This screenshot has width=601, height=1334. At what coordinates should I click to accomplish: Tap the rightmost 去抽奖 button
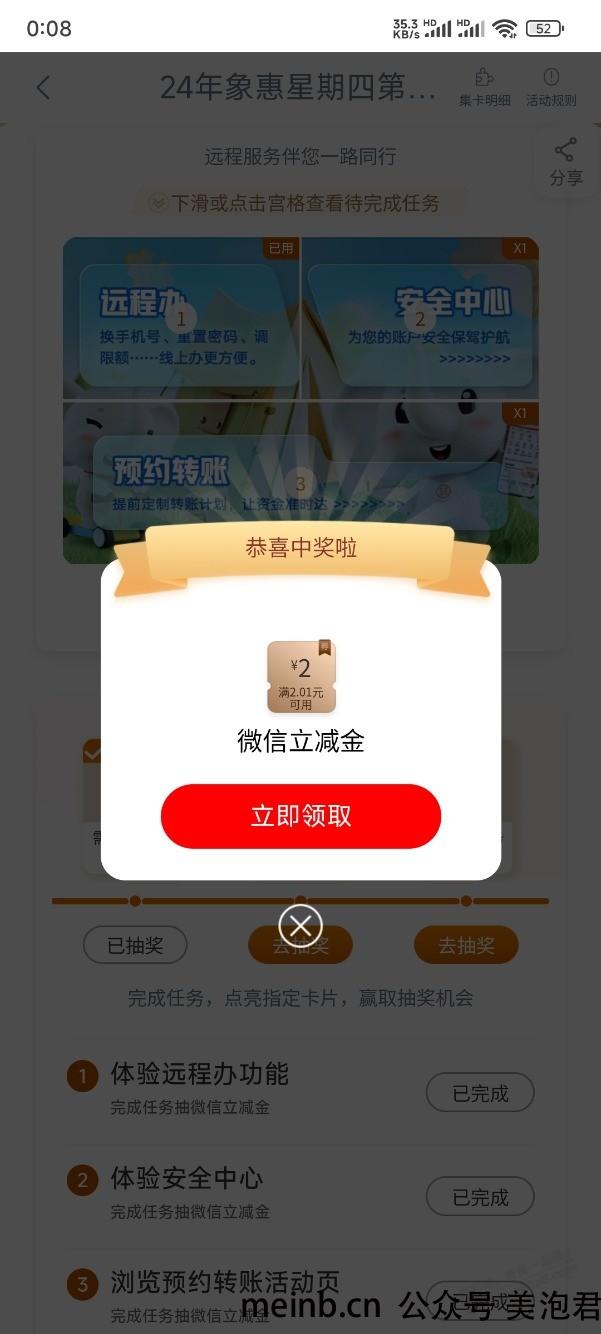coord(466,945)
